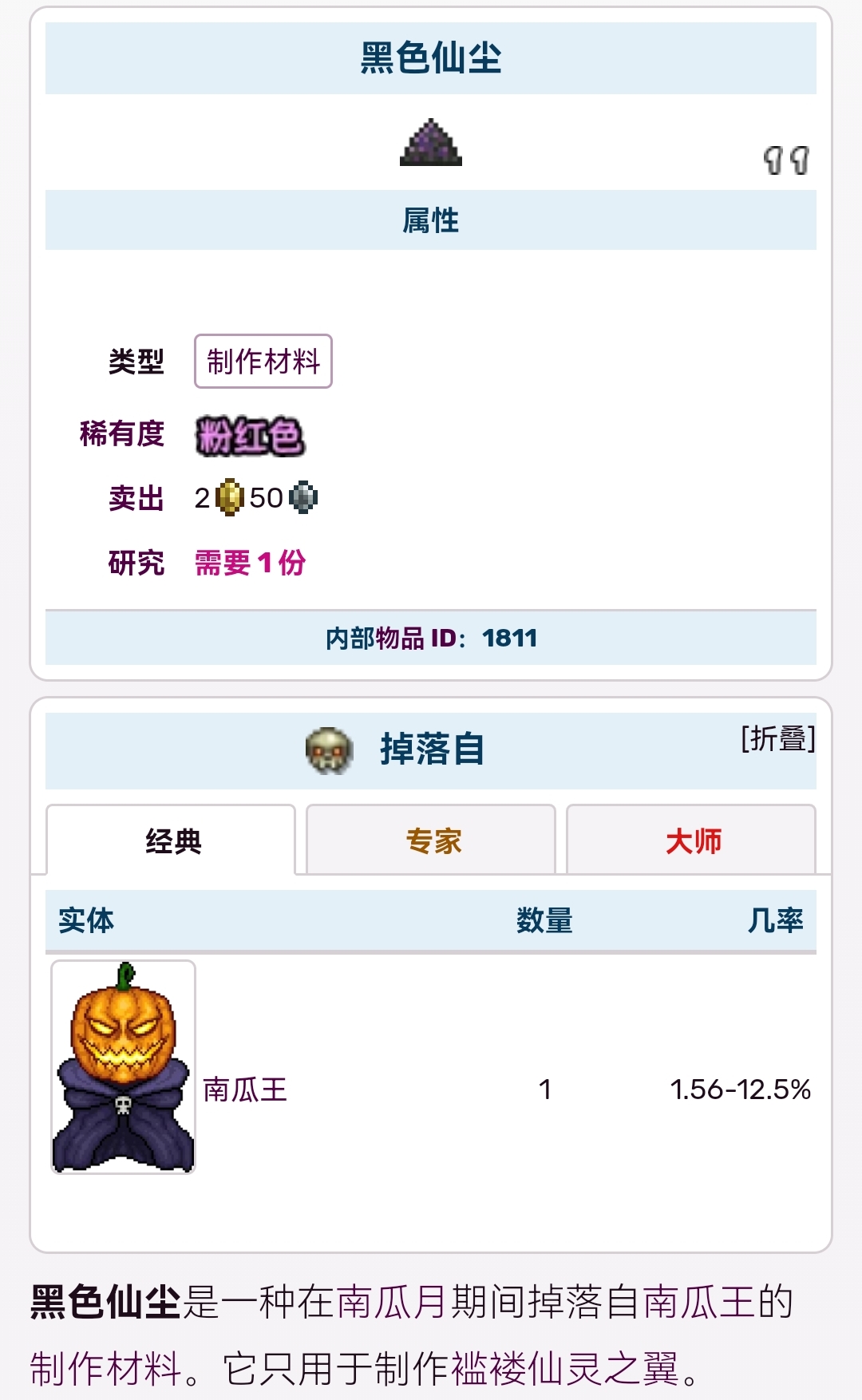
Task: Switch to the 经典 tab
Action: pyautogui.click(x=172, y=840)
